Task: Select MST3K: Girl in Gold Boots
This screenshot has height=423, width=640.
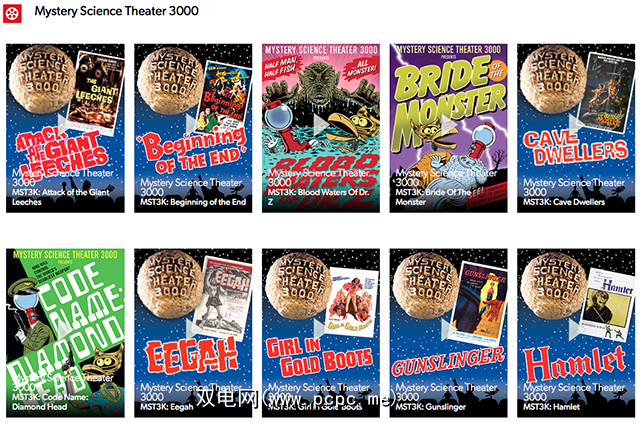Action: click(x=320, y=331)
